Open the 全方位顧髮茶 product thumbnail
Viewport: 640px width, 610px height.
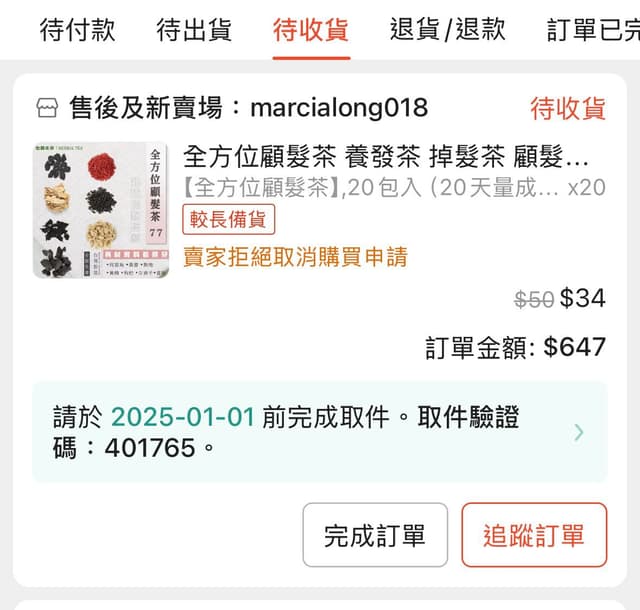100,210
